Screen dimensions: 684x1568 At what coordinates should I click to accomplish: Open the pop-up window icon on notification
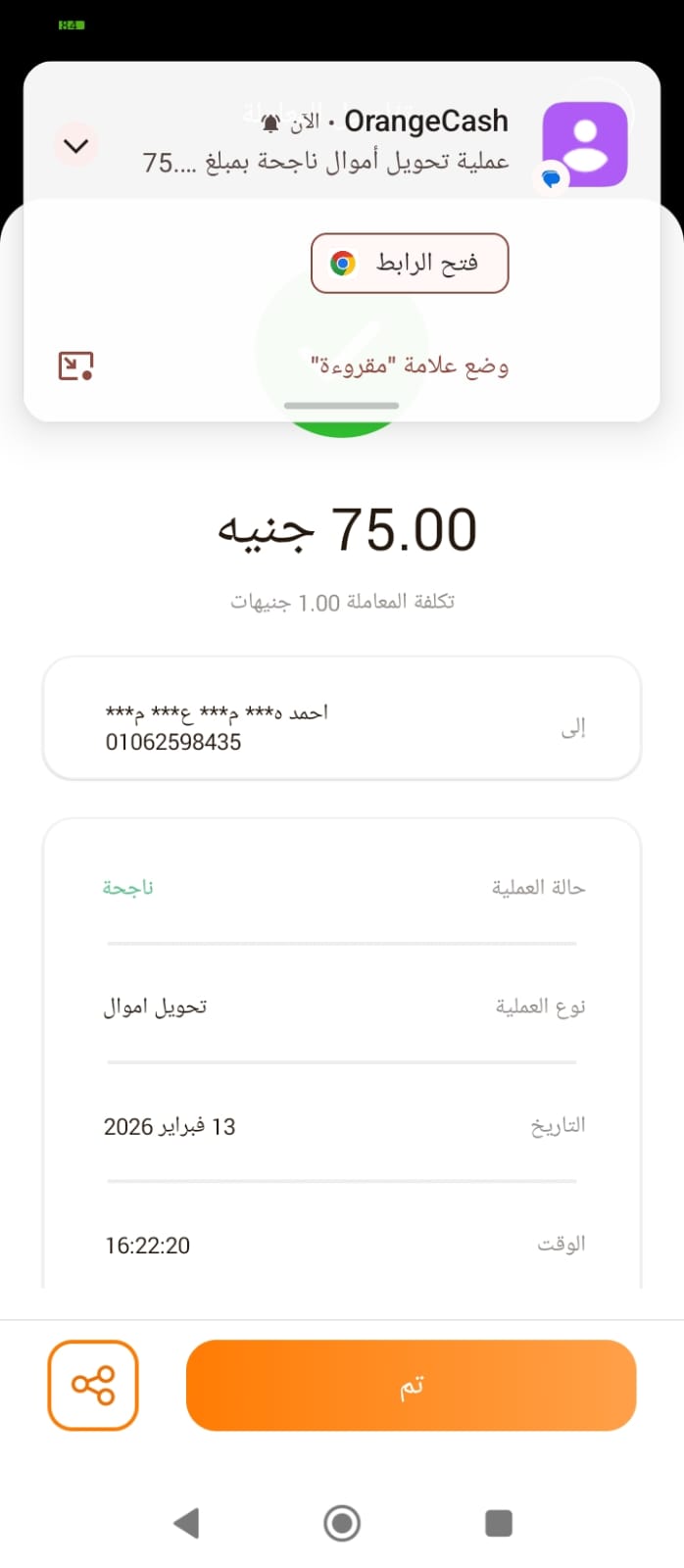75,367
